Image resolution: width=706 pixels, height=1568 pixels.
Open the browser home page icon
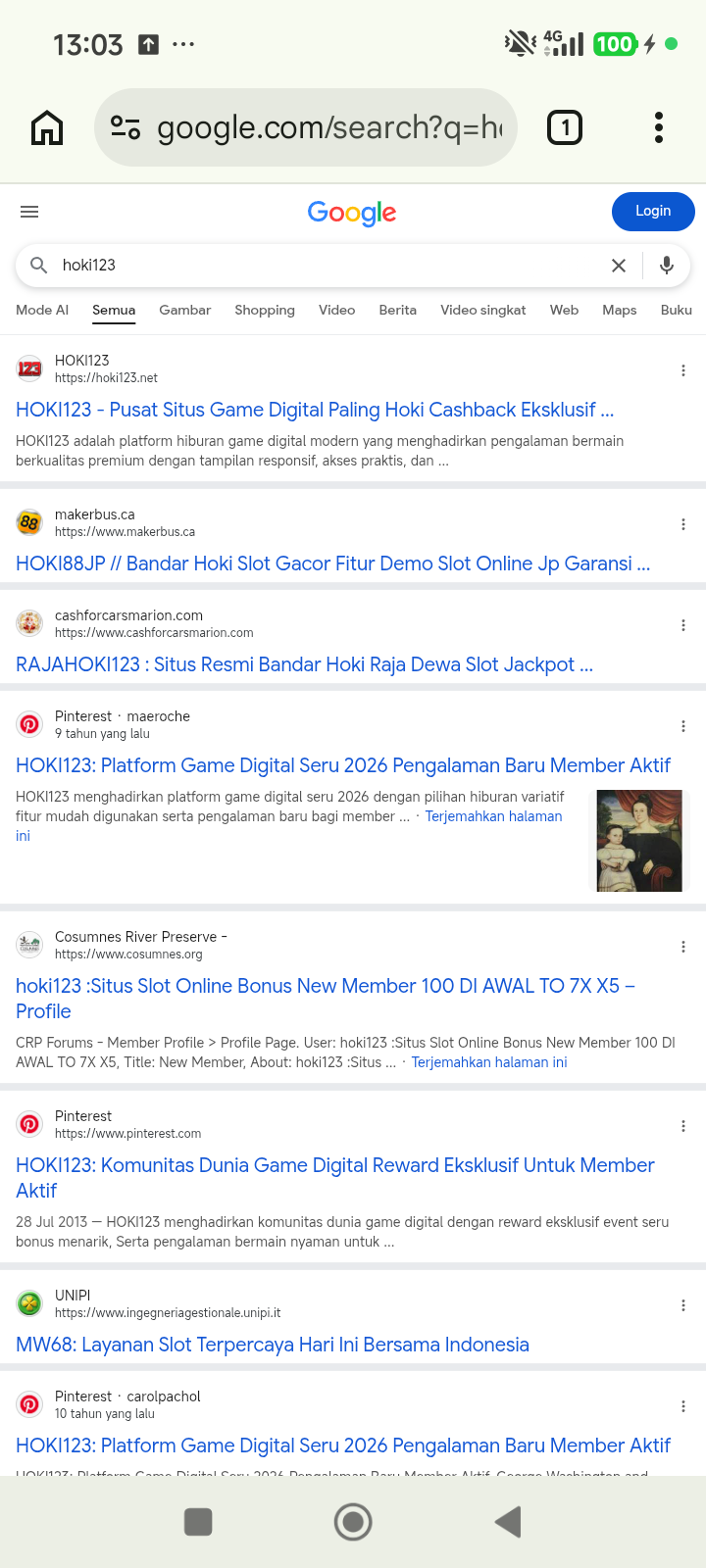[47, 127]
